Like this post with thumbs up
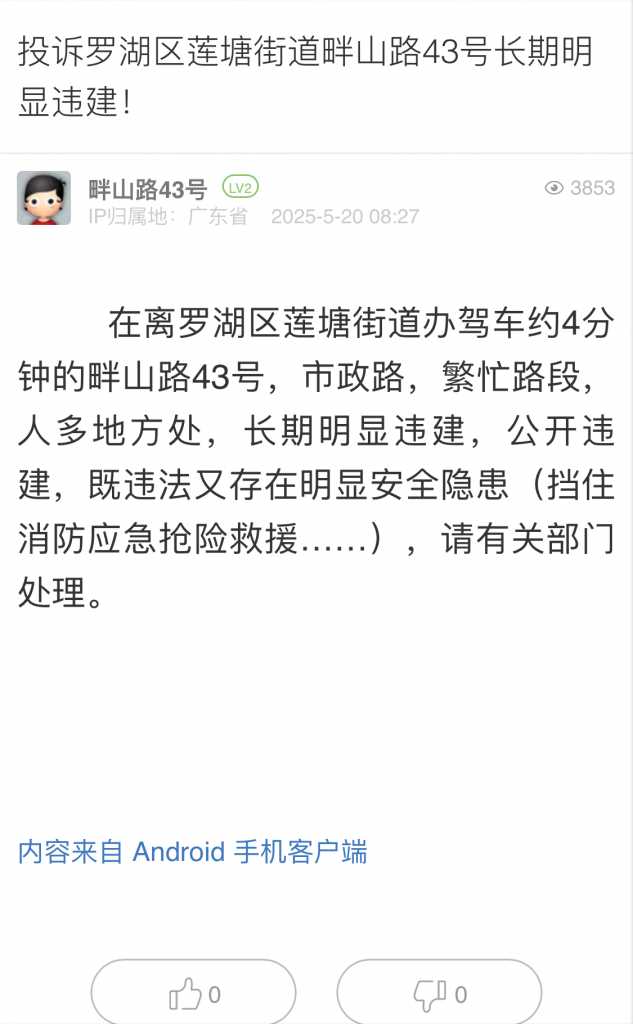633x1024 pixels. point(193,994)
